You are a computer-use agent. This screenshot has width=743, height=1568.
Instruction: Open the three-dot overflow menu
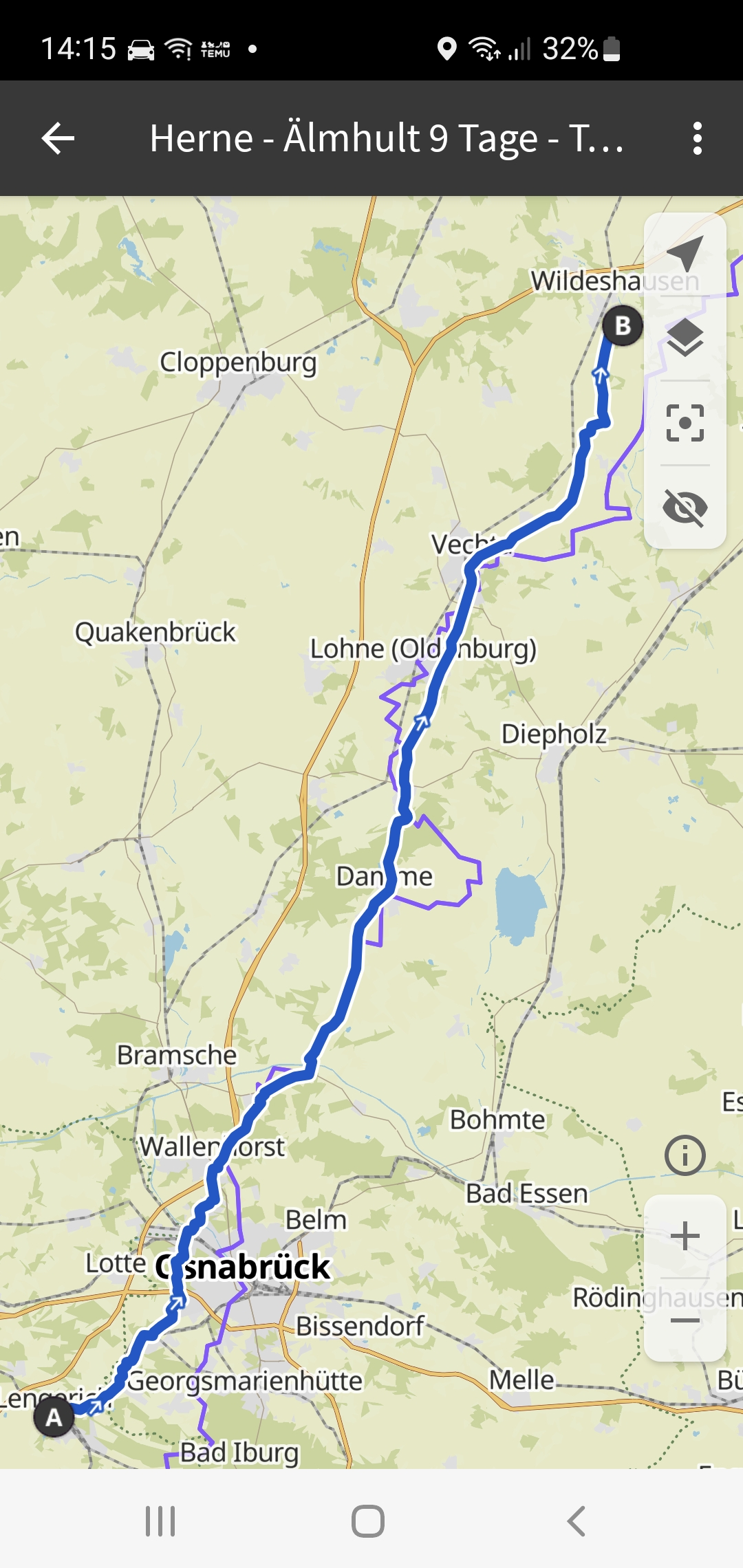(697, 139)
